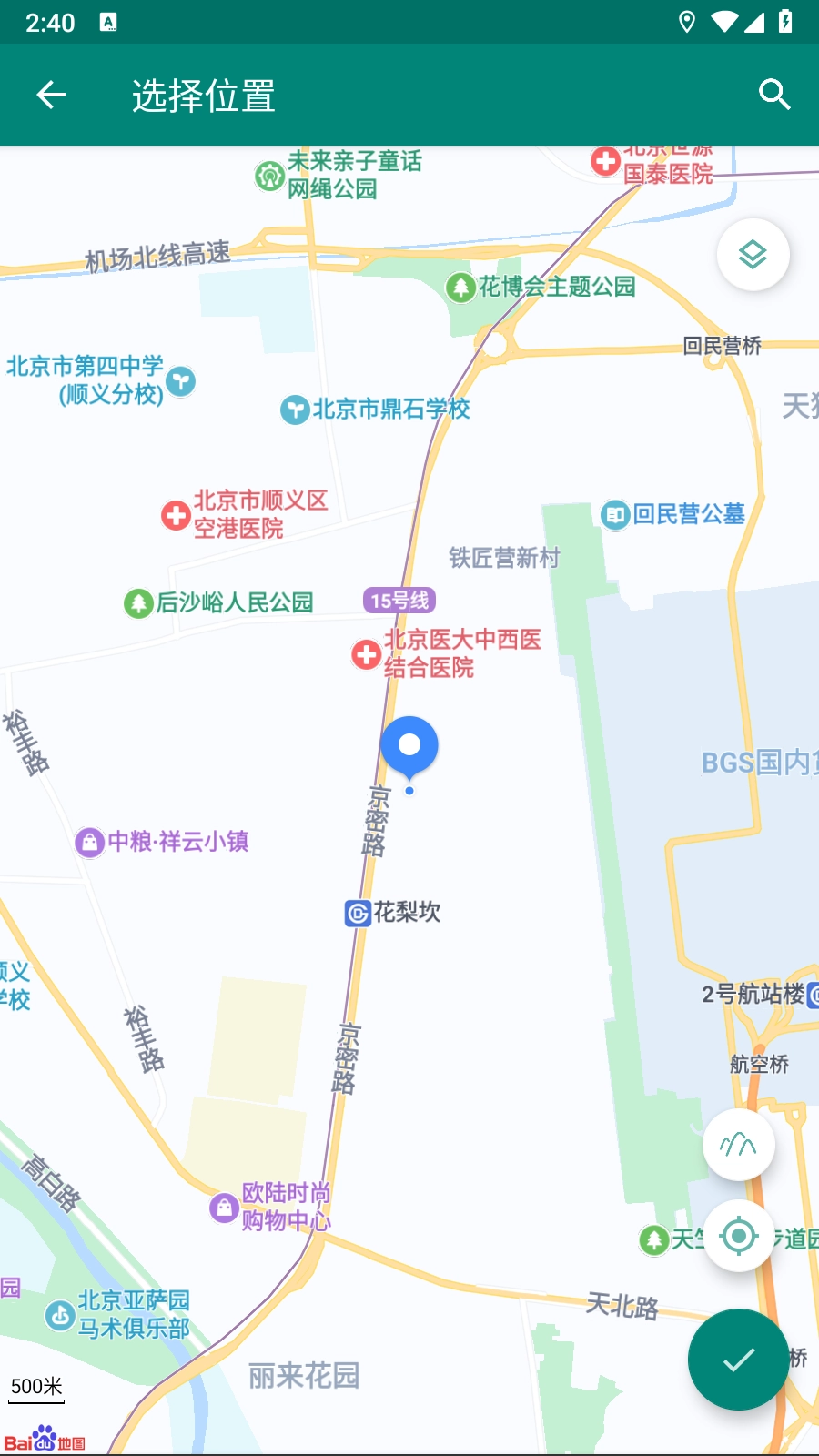Select the 北京市鼎石学校 school marker

coord(295,409)
